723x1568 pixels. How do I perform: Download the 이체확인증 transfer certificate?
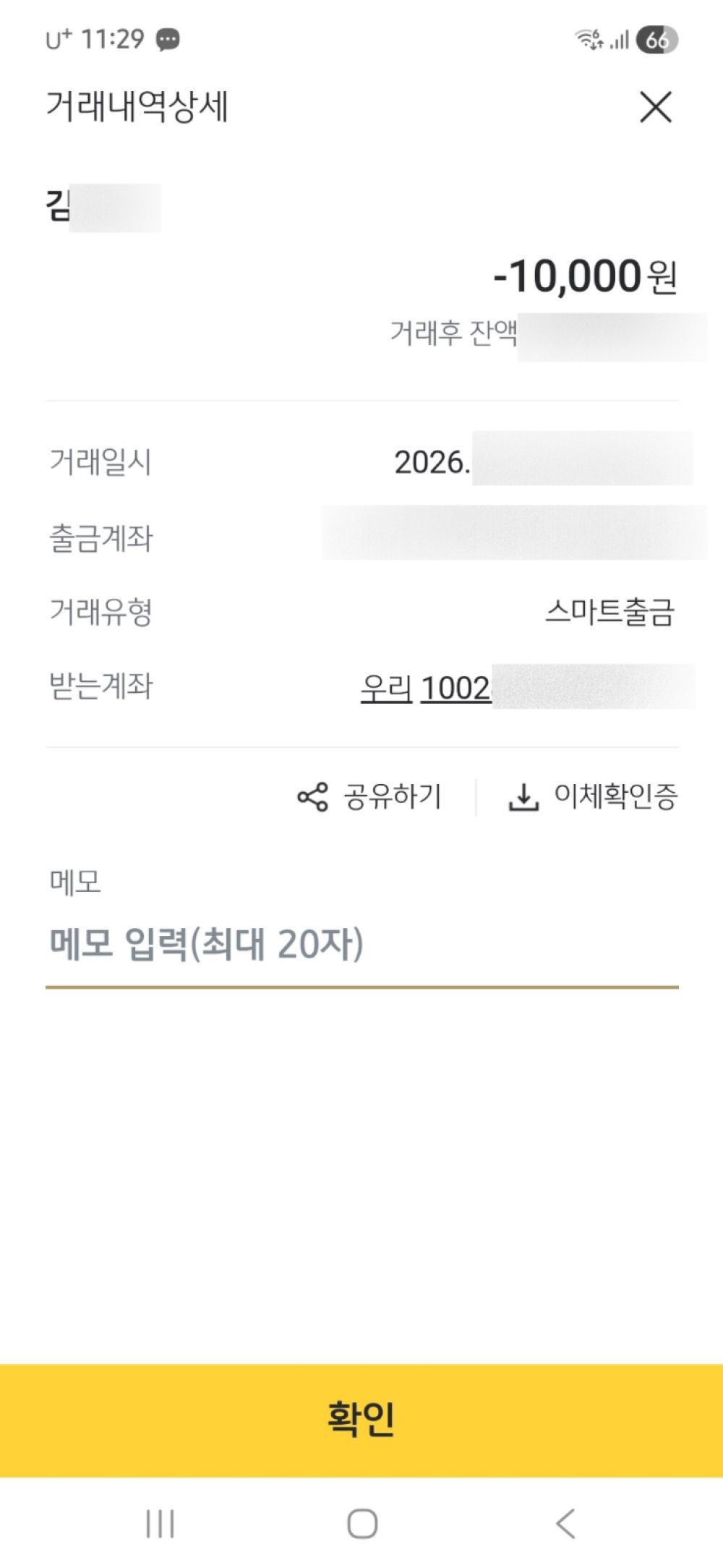click(594, 796)
